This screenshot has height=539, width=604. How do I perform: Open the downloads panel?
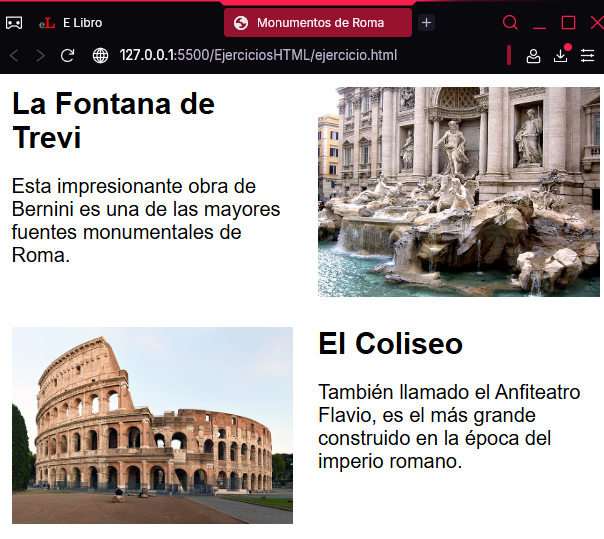(x=560, y=56)
